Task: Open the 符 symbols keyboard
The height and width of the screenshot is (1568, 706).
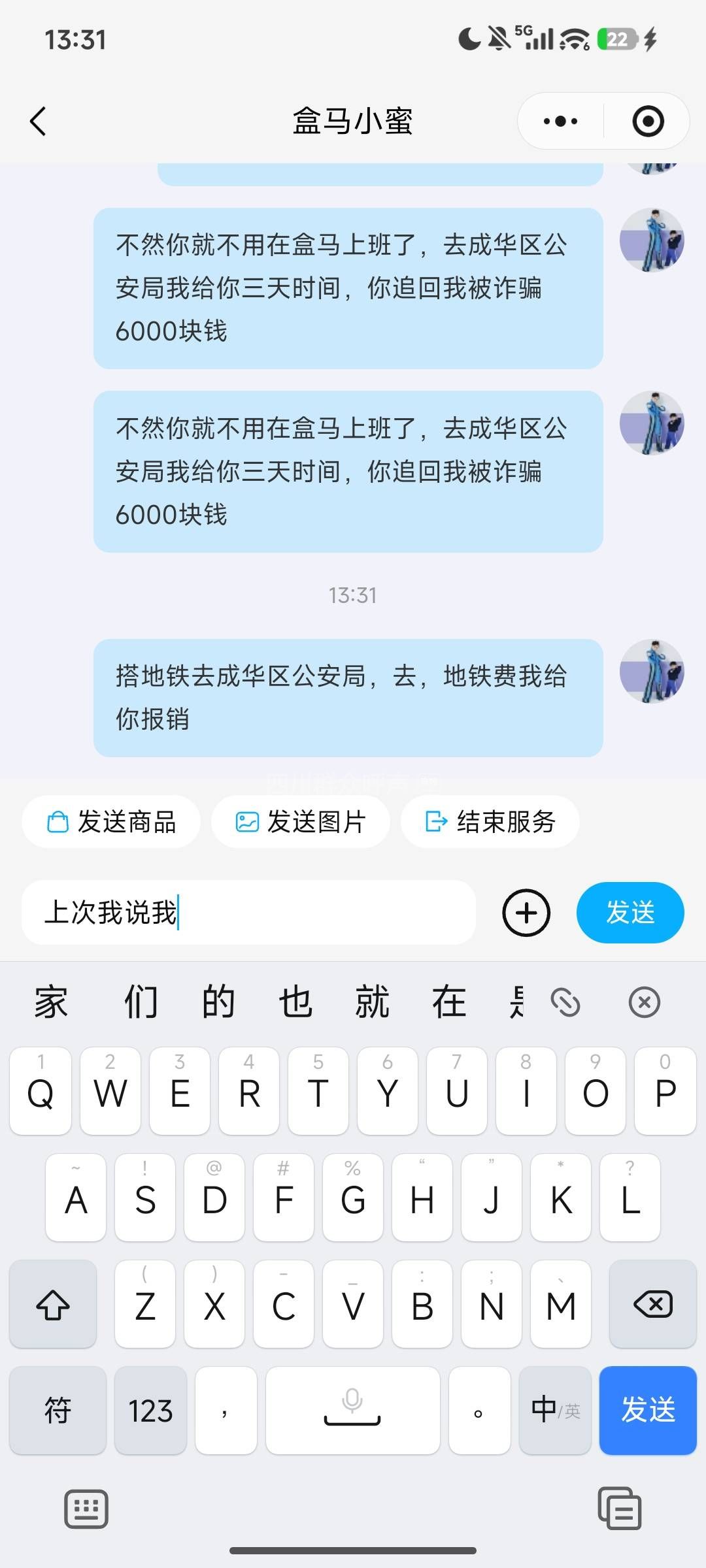Action: (58, 1411)
